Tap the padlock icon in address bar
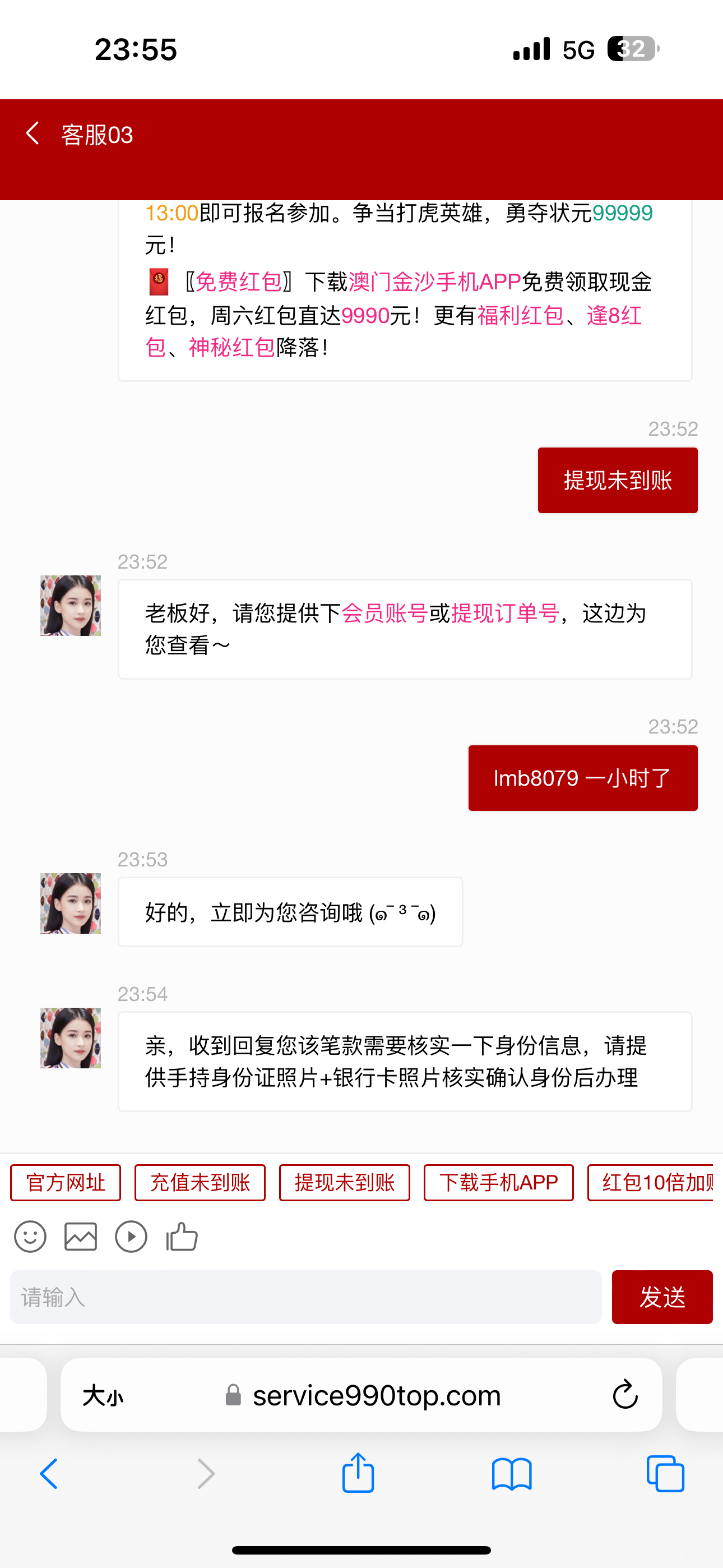The height and width of the screenshot is (1568, 723). pyautogui.click(x=233, y=1395)
